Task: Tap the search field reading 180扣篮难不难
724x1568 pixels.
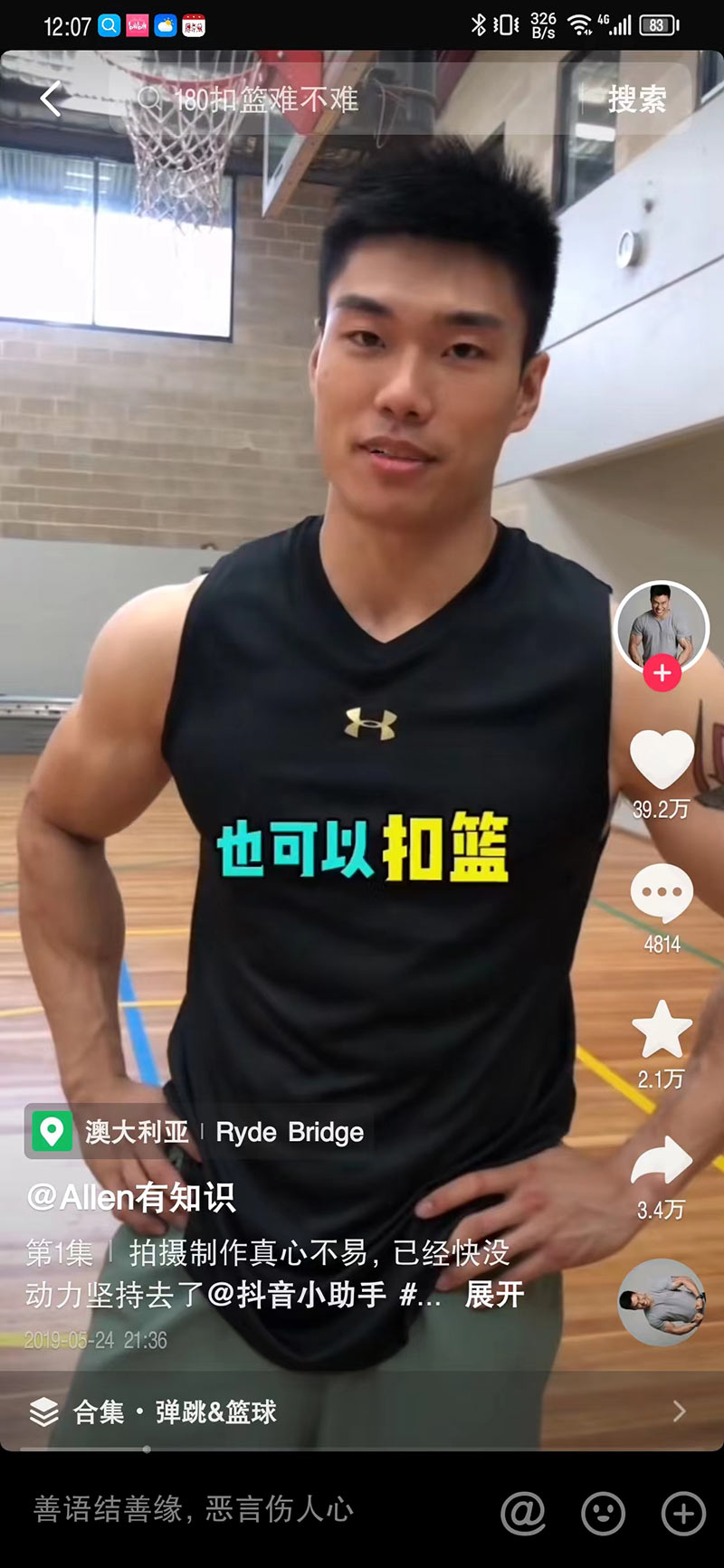Action: coord(344,100)
